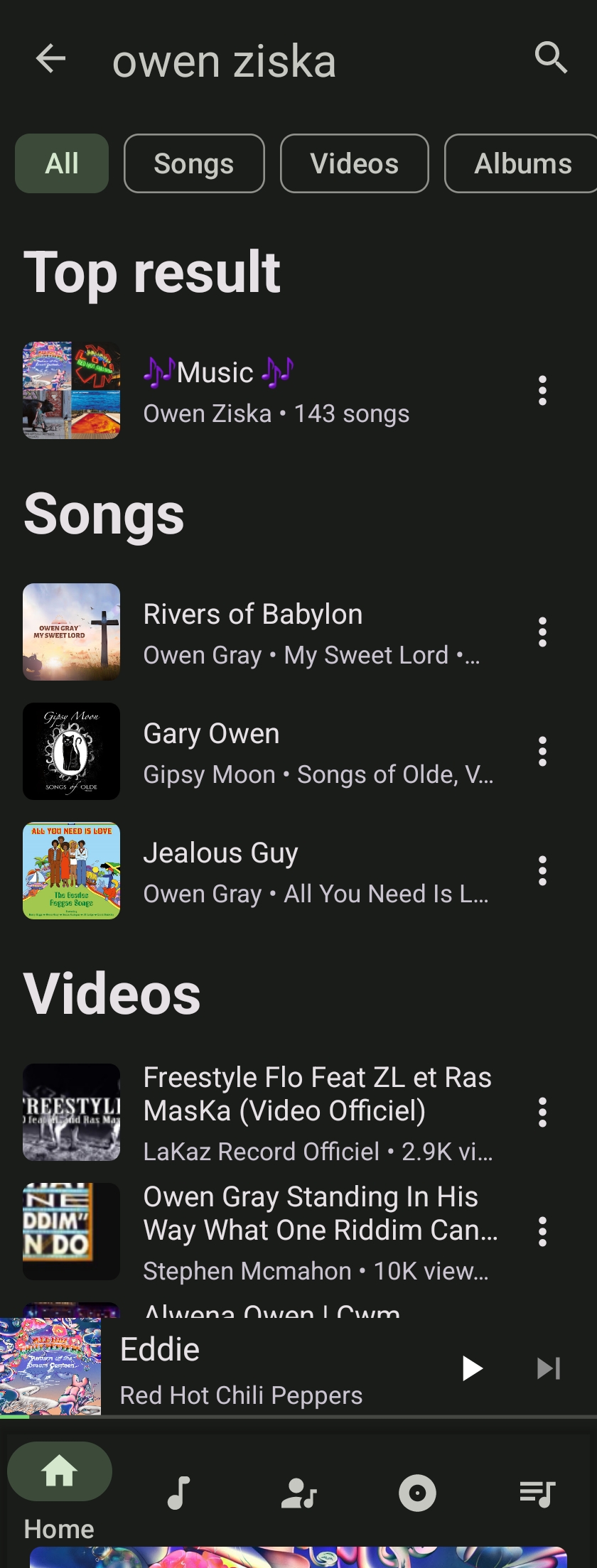Go back using the back arrow
This screenshot has width=597, height=1568.
point(50,59)
